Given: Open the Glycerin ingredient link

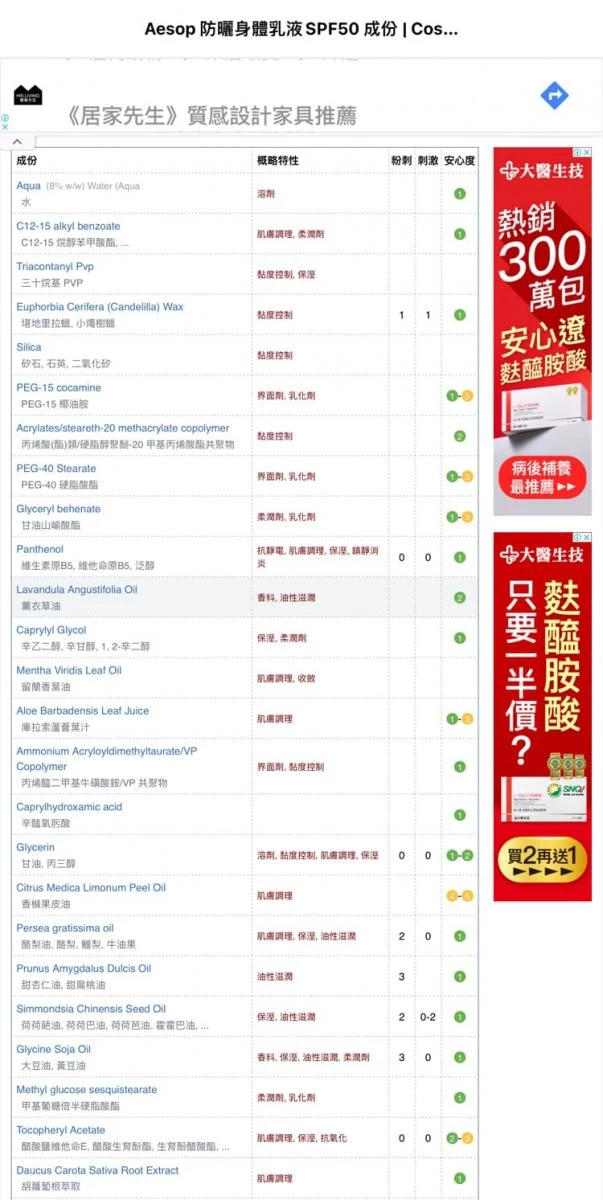Looking at the screenshot, I should tap(35, 847).
